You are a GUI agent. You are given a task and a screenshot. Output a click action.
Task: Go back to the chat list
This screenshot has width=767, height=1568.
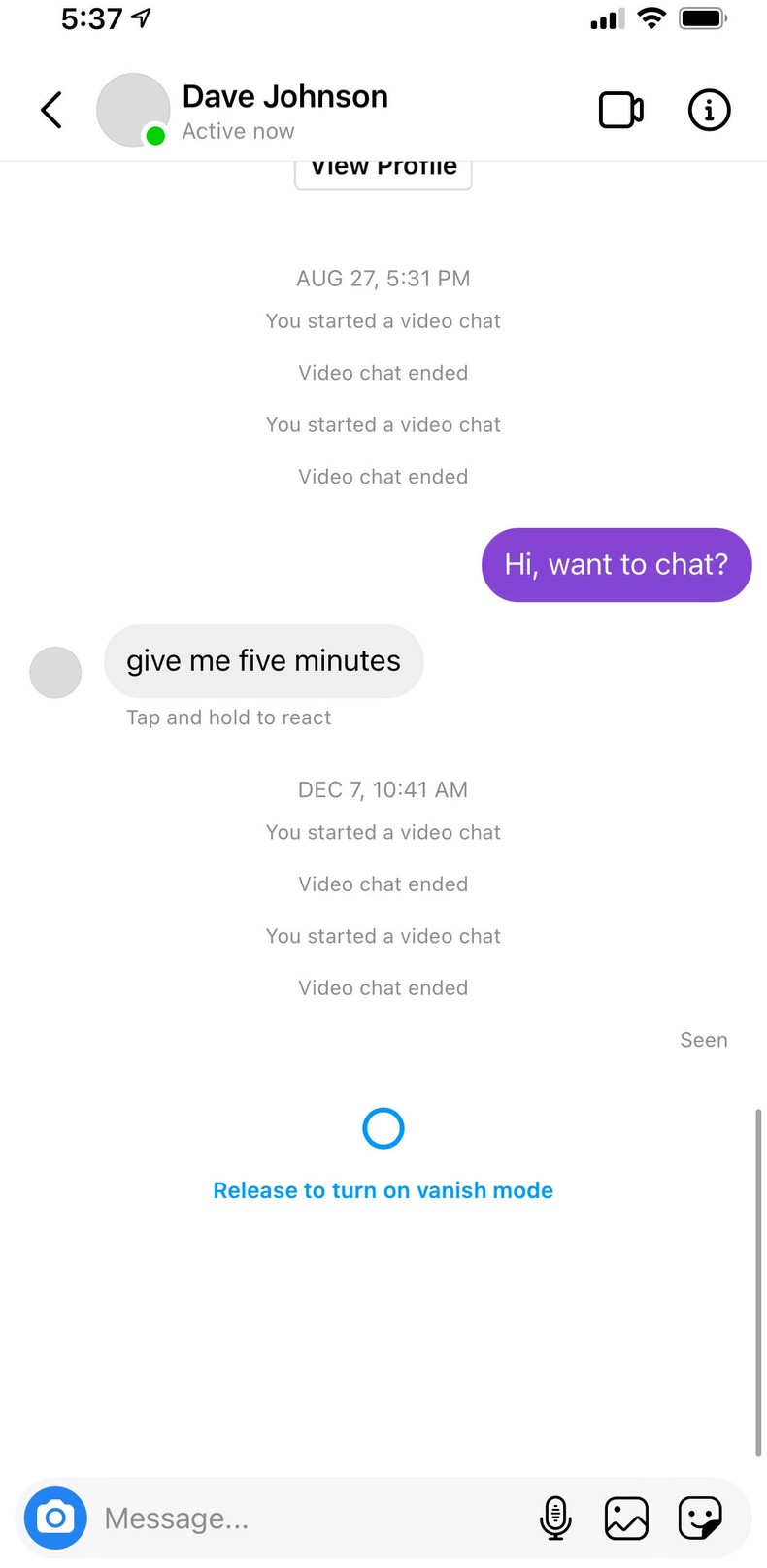(x=51, y=110)
